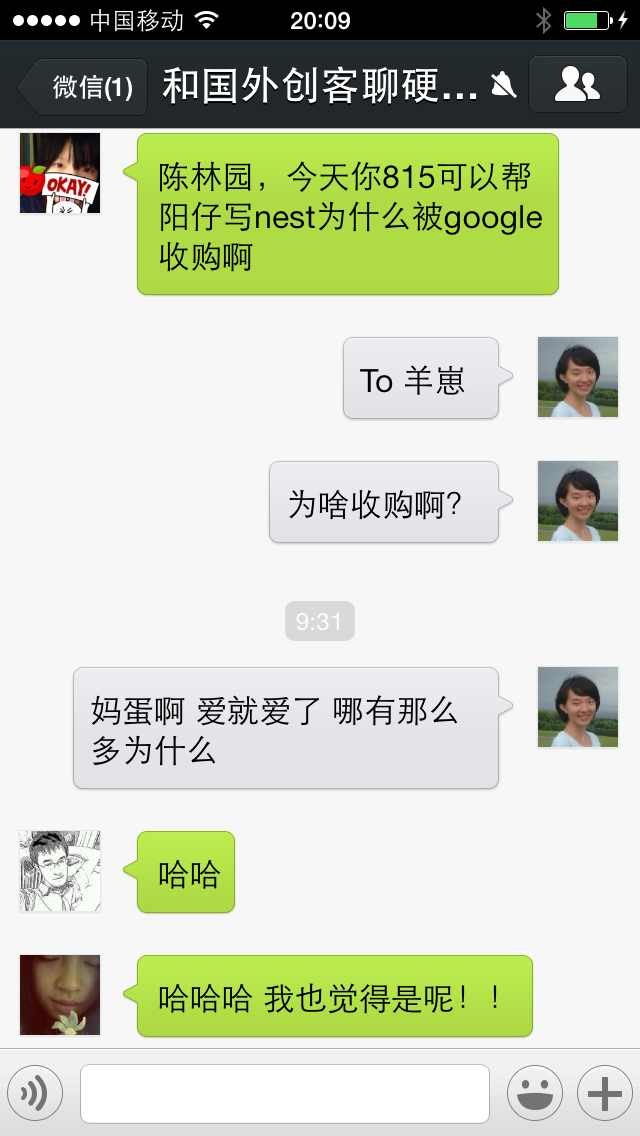Open the emoji sticker picker

pyautogui.click(x=534, y=1093)
